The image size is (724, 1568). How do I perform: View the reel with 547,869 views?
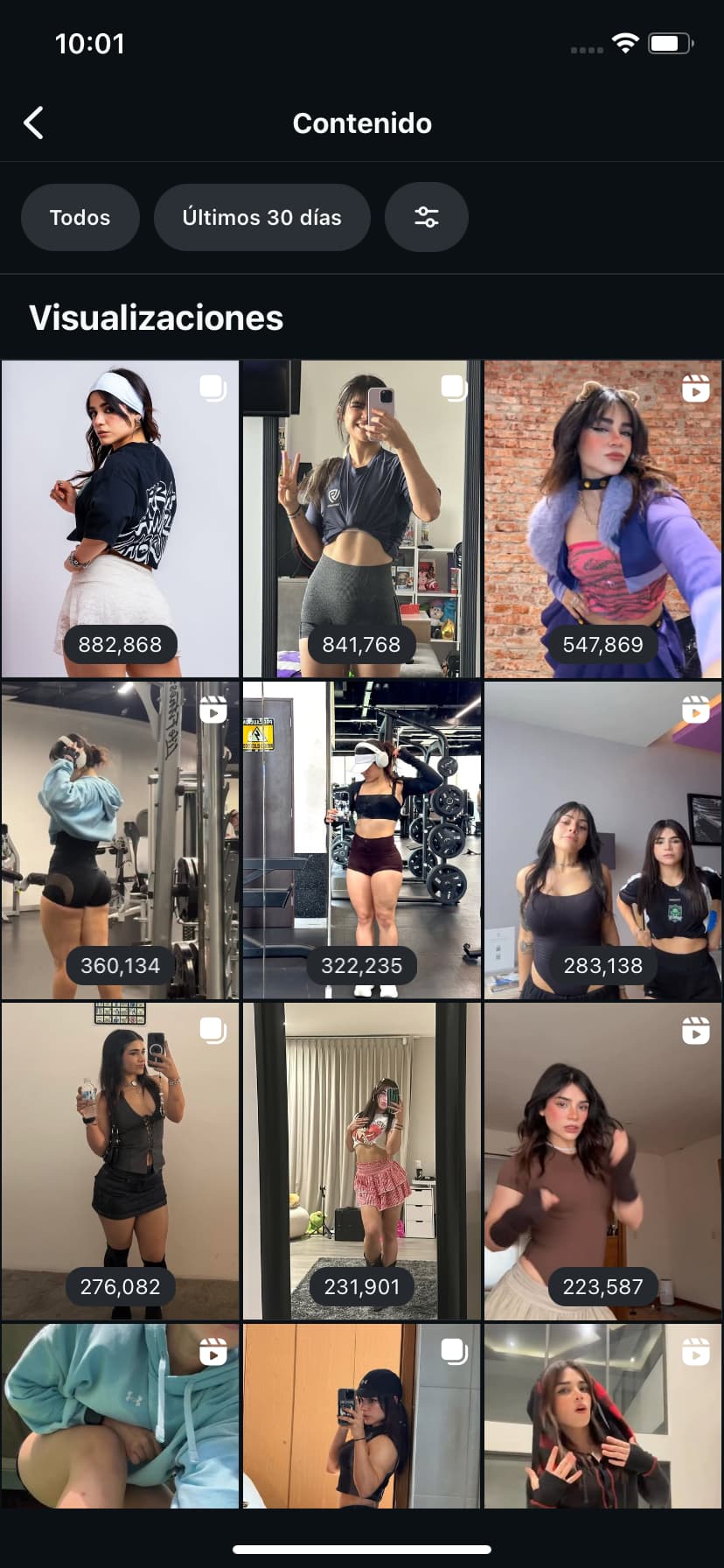pyautogui.click(x=602, y=519)
